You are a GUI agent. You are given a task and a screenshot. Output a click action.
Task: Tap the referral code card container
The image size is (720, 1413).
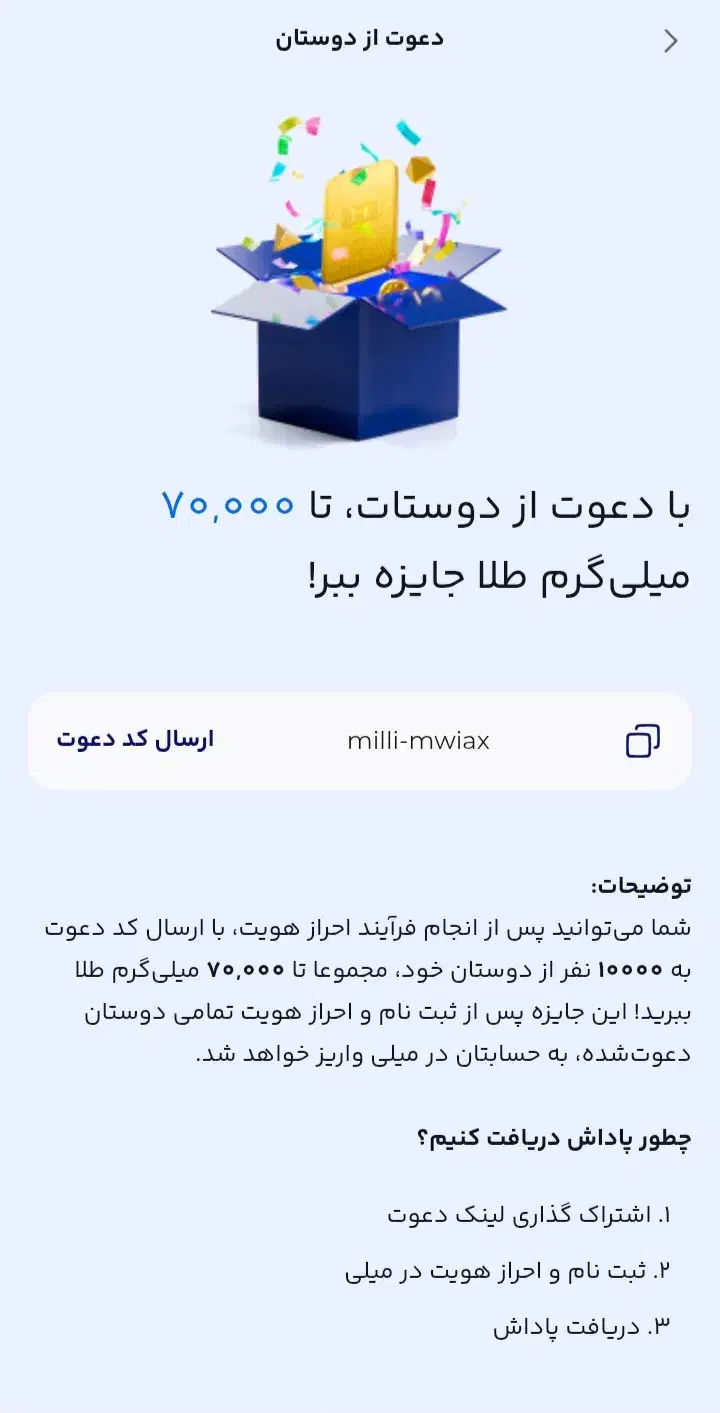[x=360, y=740]
